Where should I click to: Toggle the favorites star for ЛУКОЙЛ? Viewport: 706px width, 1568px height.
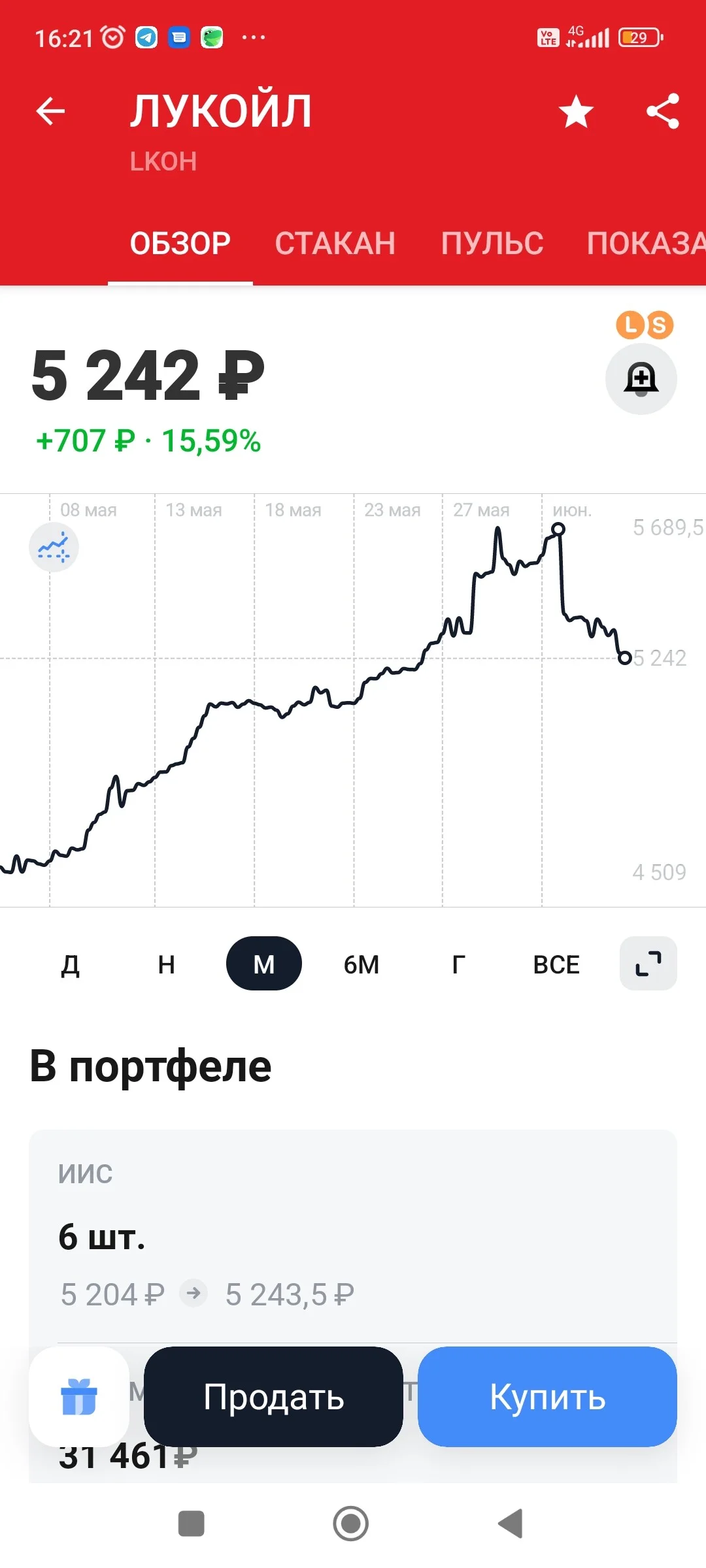(576, 111)
